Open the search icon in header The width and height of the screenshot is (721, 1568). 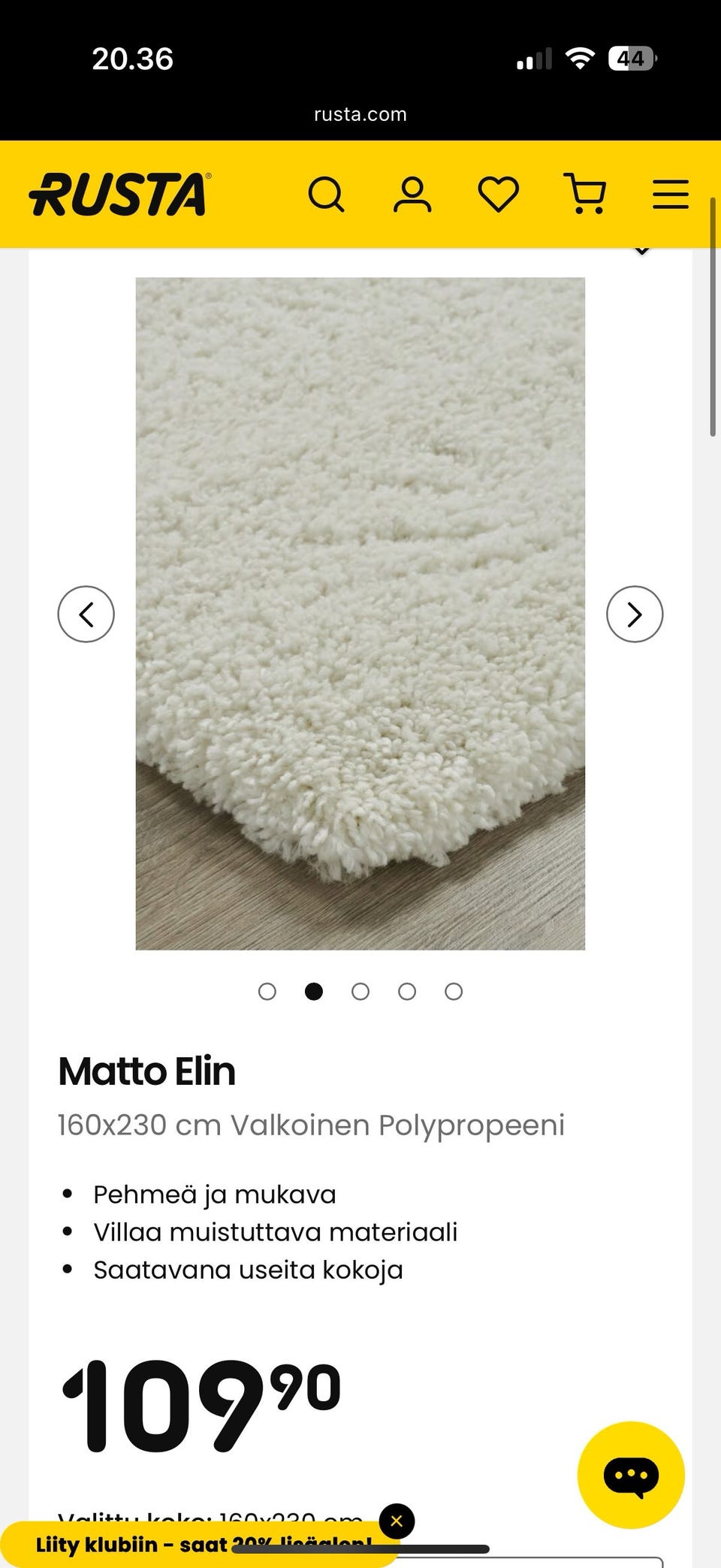coord(326,195)
